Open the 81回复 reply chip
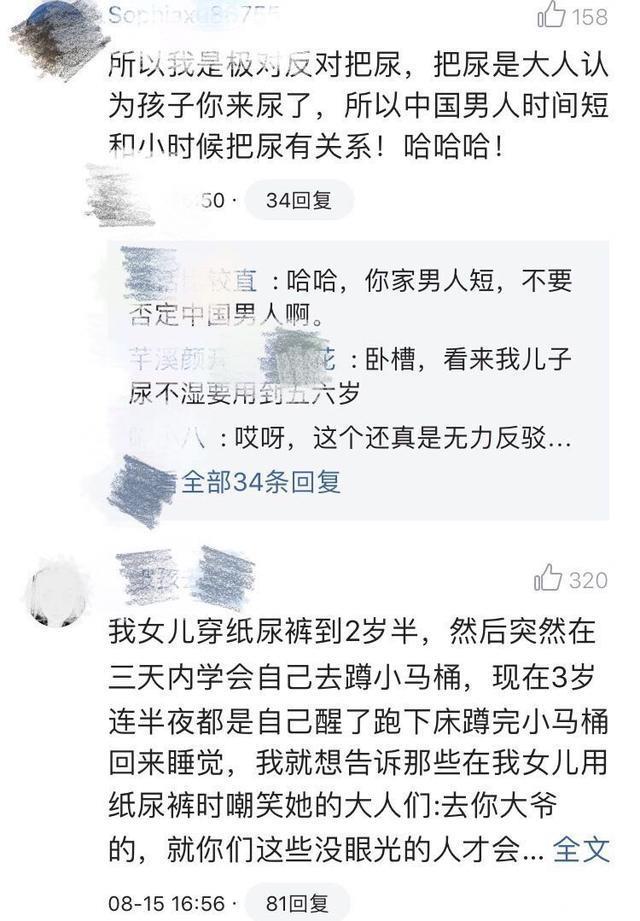The image size is (640, 921). click(298, 903)
